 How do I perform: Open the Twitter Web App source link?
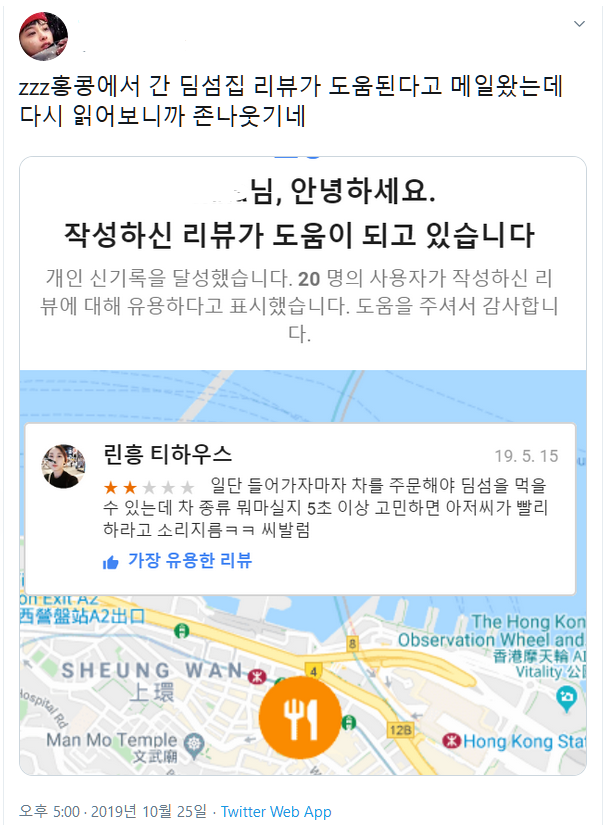276,811
